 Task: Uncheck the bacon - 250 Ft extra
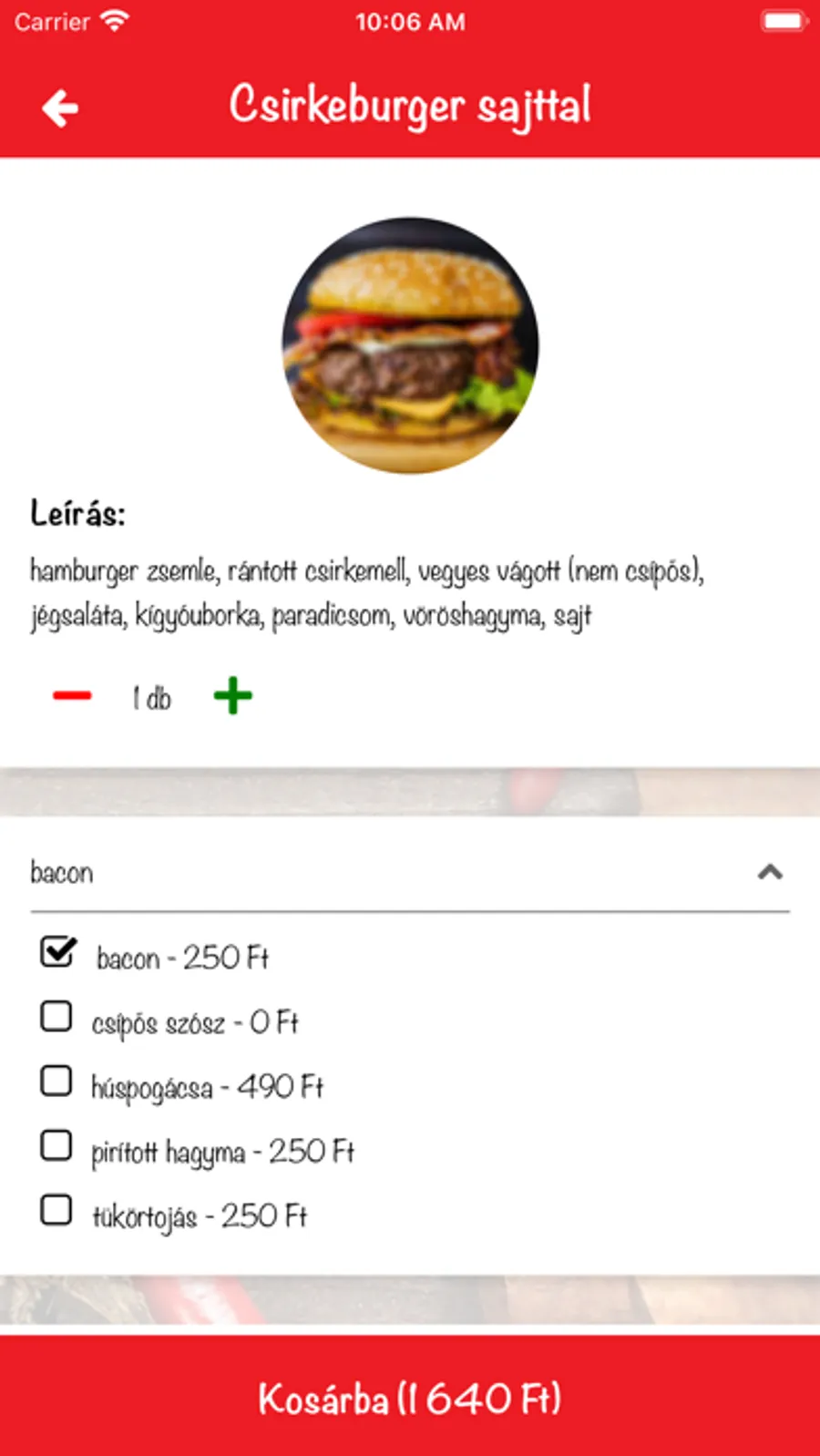pyautogui.click(x=57, y=952)
